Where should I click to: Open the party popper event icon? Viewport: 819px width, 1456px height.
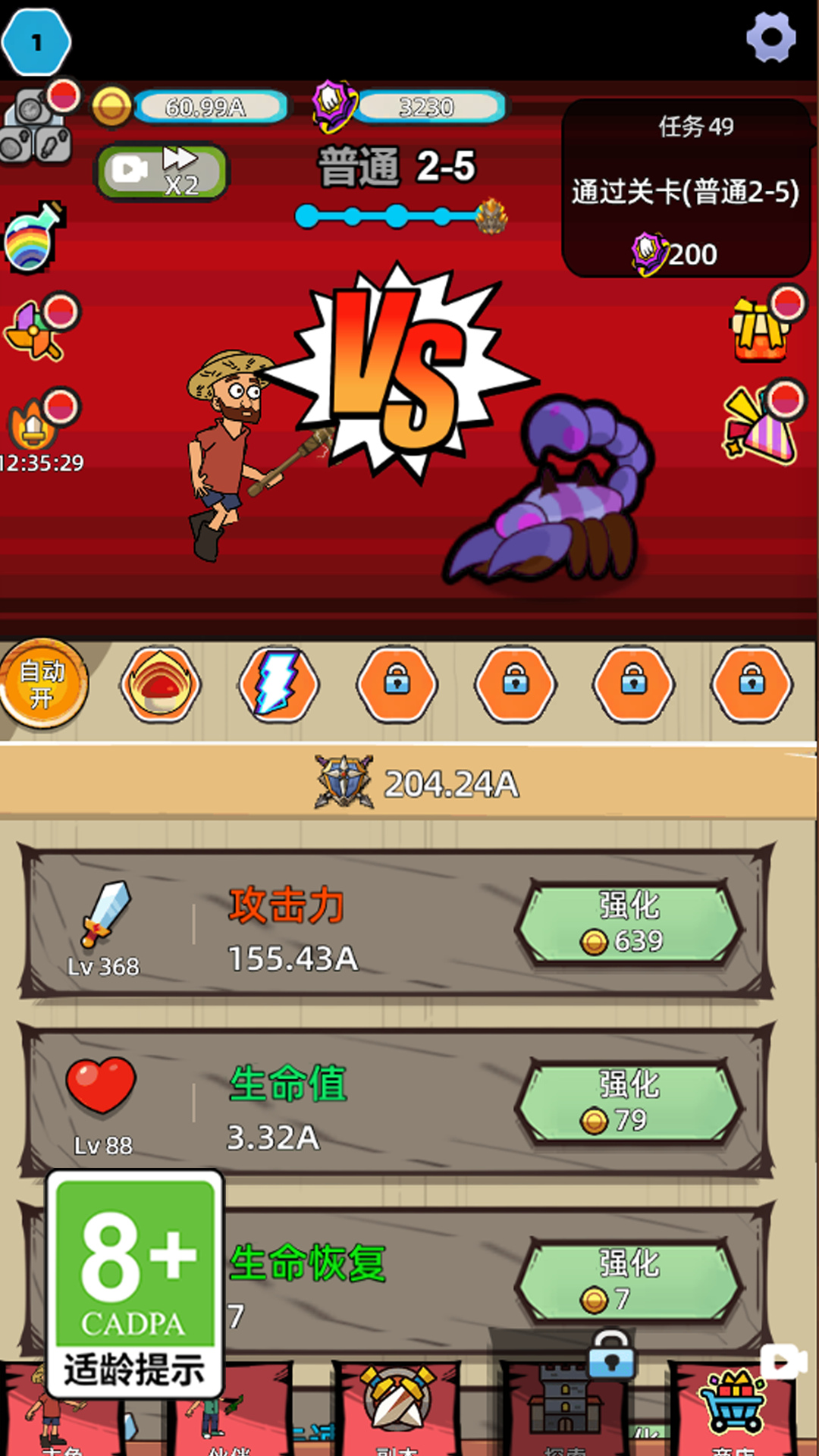(761, 424)
